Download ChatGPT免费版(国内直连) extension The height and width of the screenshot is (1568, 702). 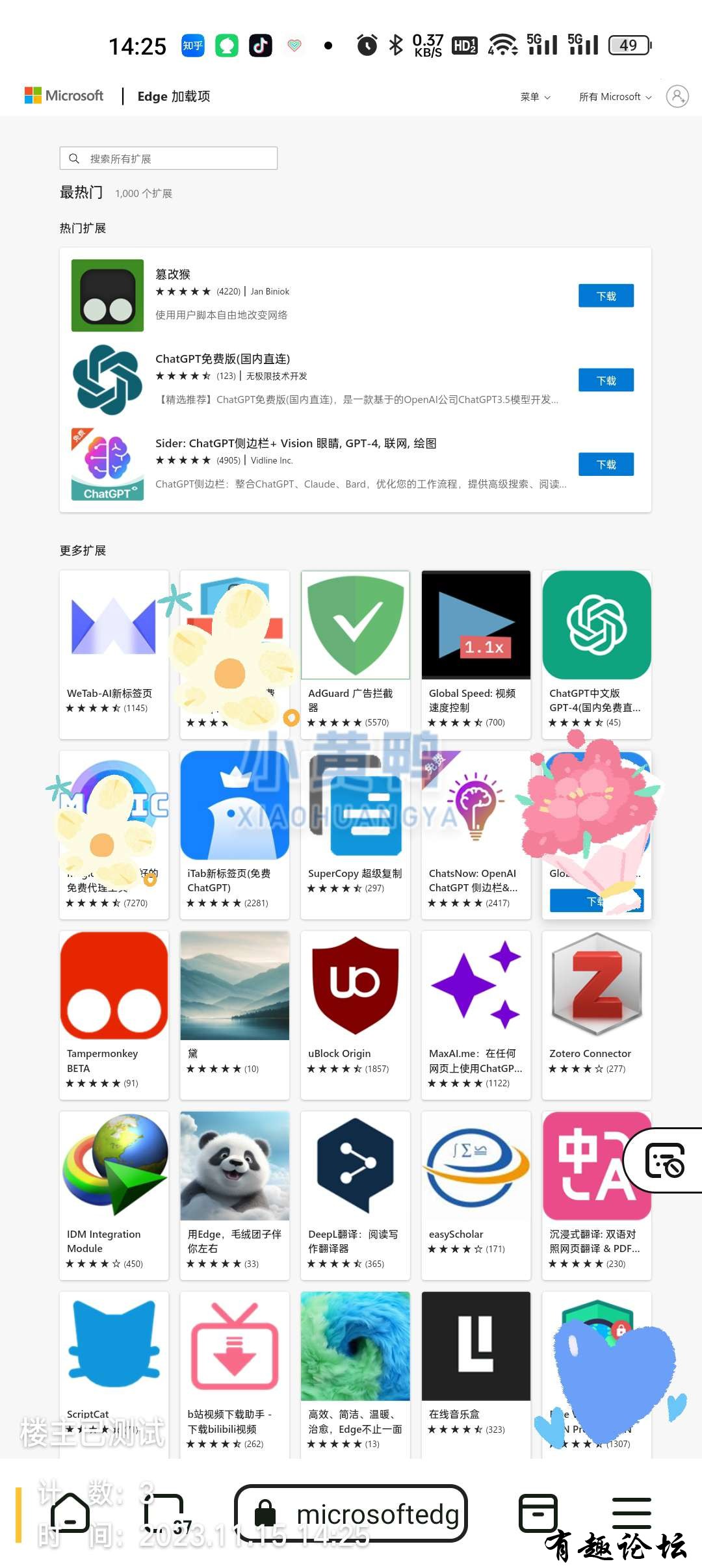pyautogui.click(x=606, y=380)
